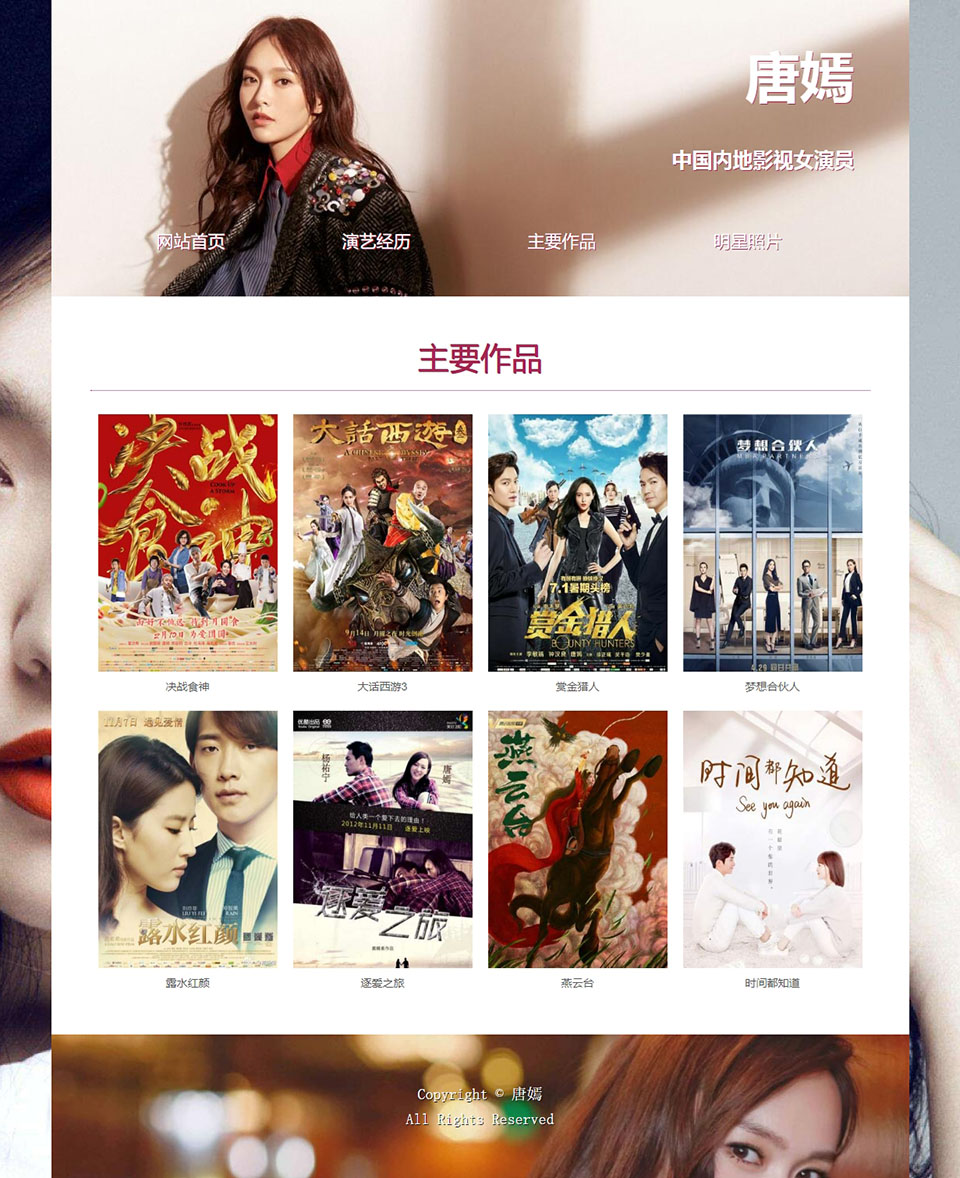Viewport: 960px width, 1178px height.
Task: Open the 梦想合伙人 poster
Action: tap(772, 542)
